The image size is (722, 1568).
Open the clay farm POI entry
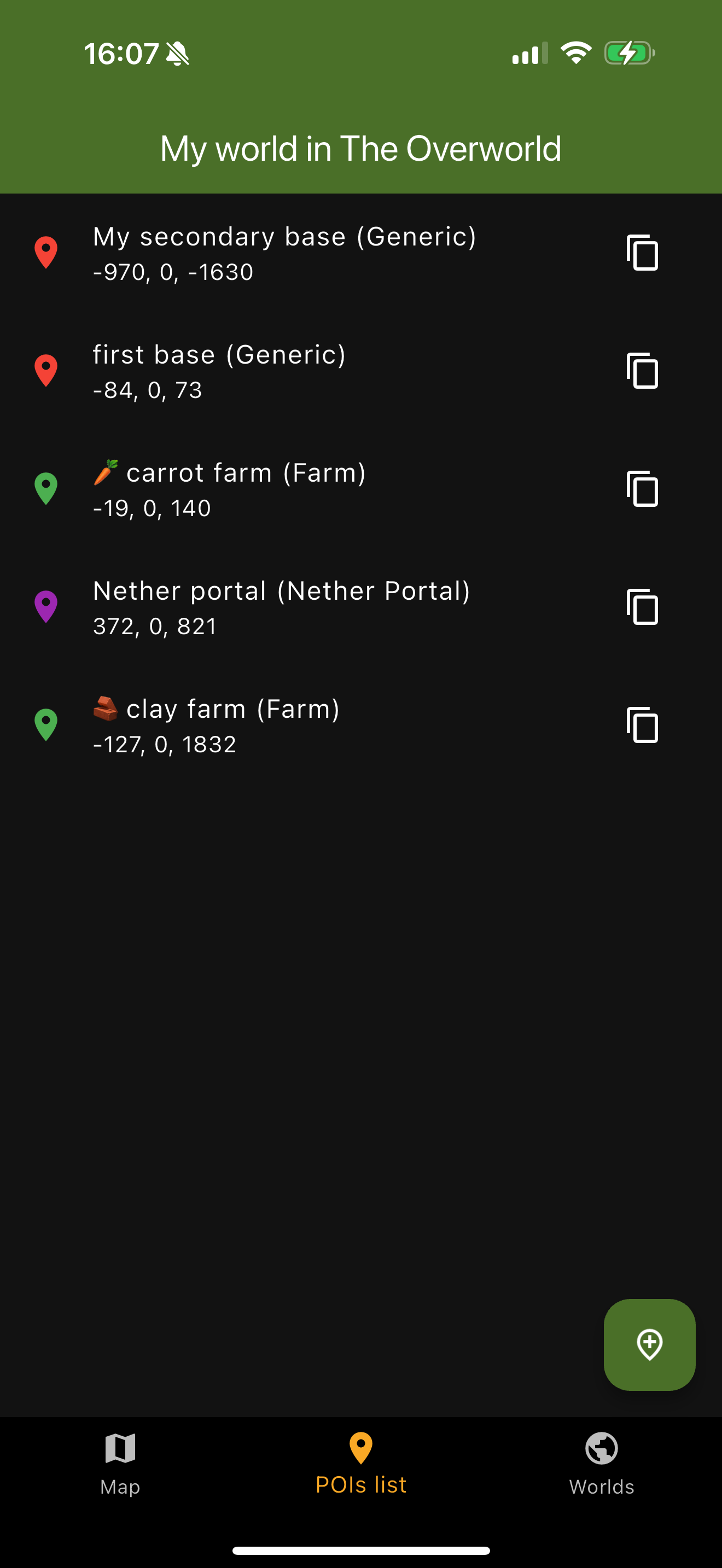click(x=274, y=727)
